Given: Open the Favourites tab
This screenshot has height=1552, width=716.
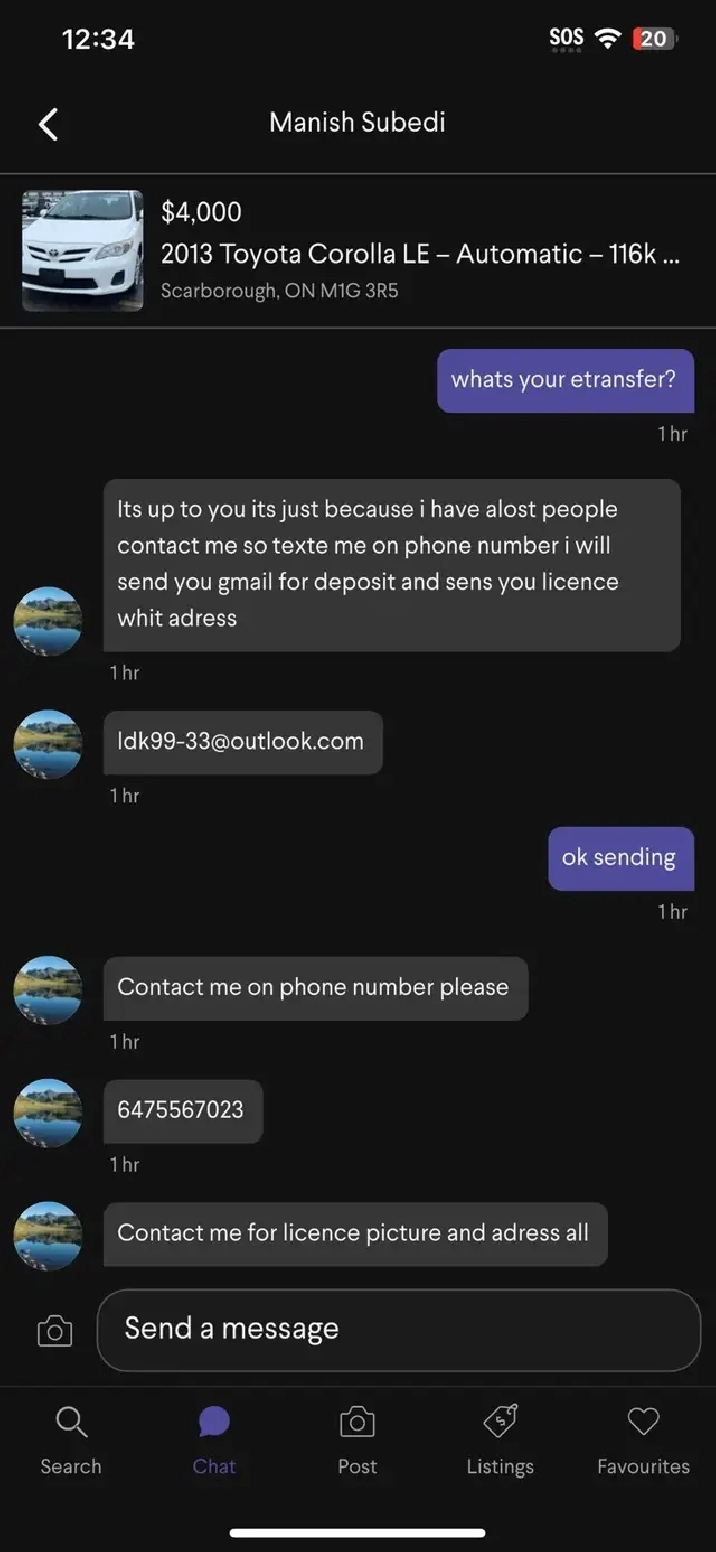Looking at the screenshot, I should coord(643,1440).
